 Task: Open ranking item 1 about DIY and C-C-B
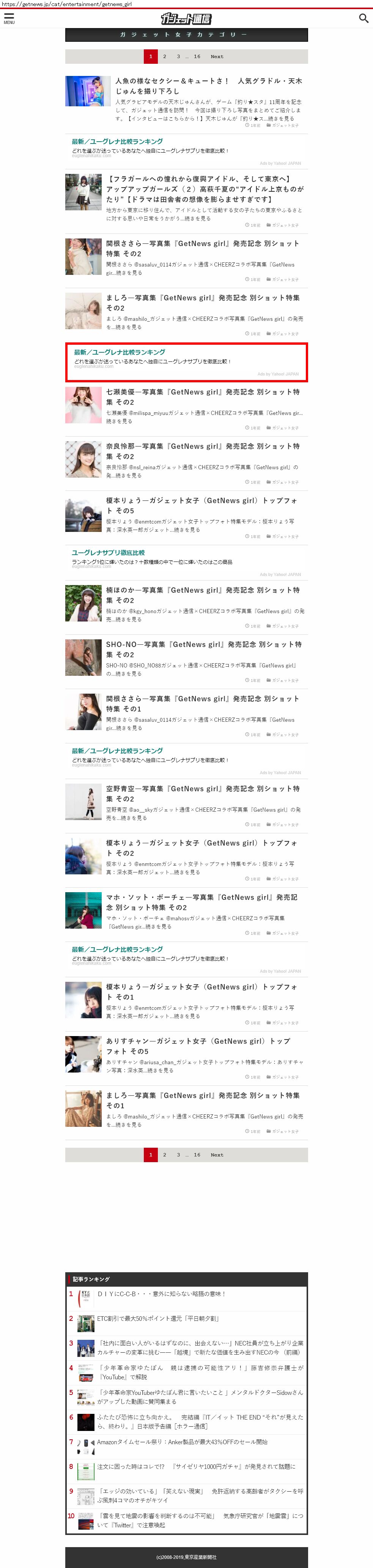[x=161, y=1294]
